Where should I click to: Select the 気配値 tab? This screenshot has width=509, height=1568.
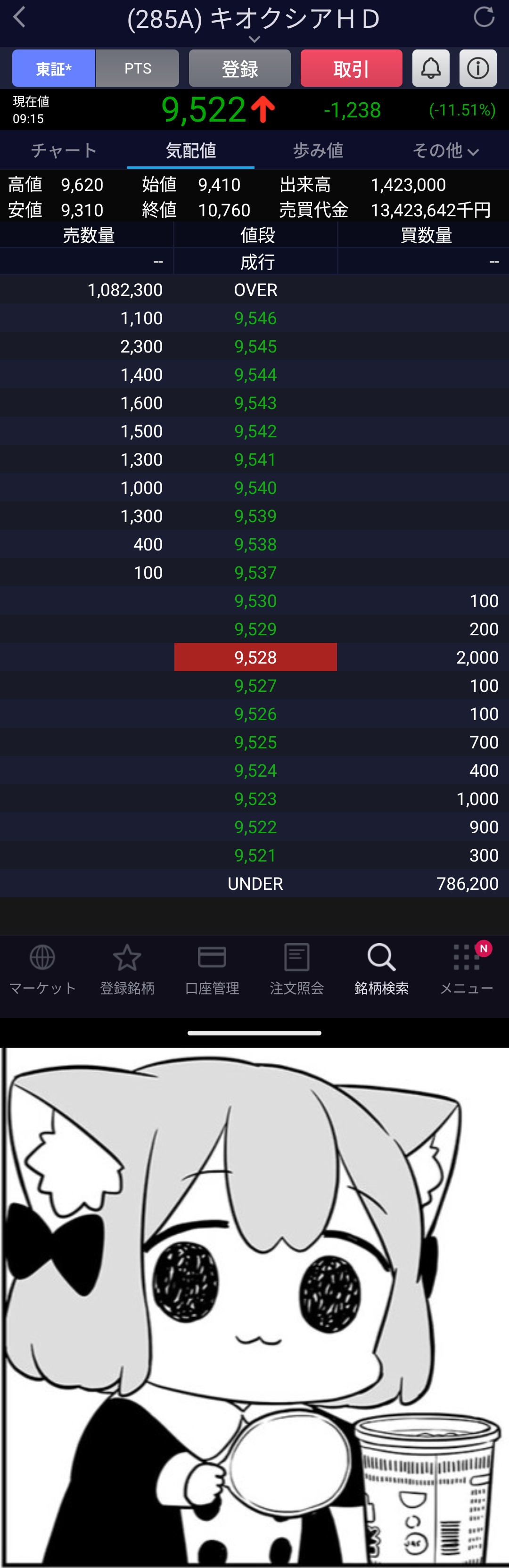(190, 150)
